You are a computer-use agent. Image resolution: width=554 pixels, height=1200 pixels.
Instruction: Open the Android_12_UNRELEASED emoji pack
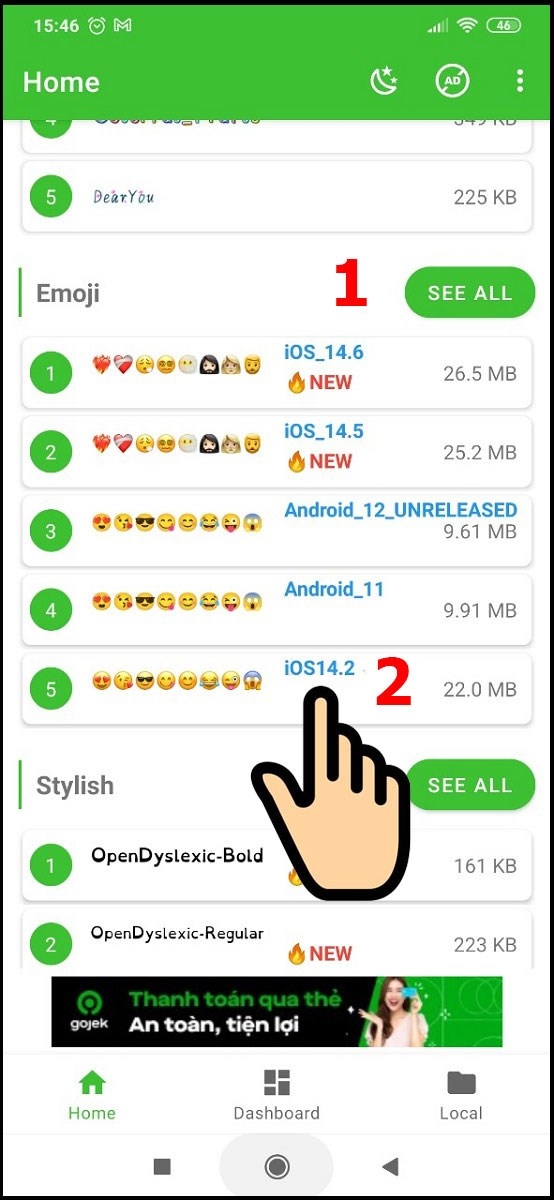click(x=277, y=531)
